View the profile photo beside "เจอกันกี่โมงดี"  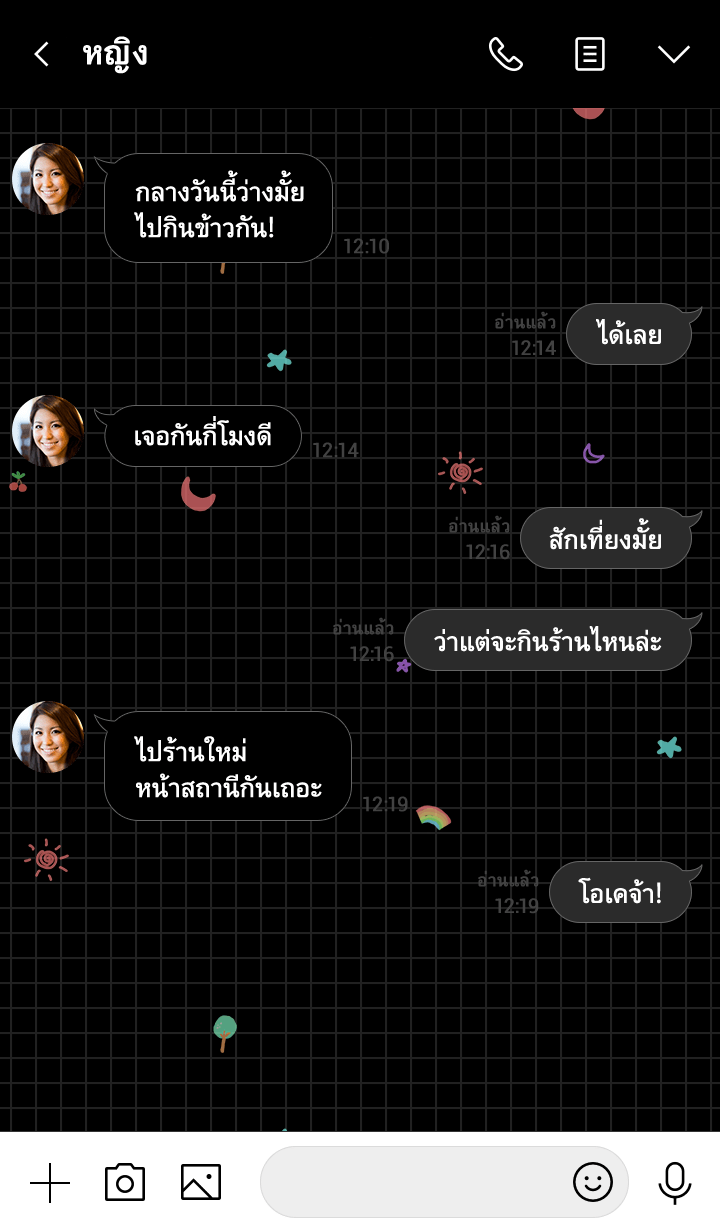click(x=48, y=431)
